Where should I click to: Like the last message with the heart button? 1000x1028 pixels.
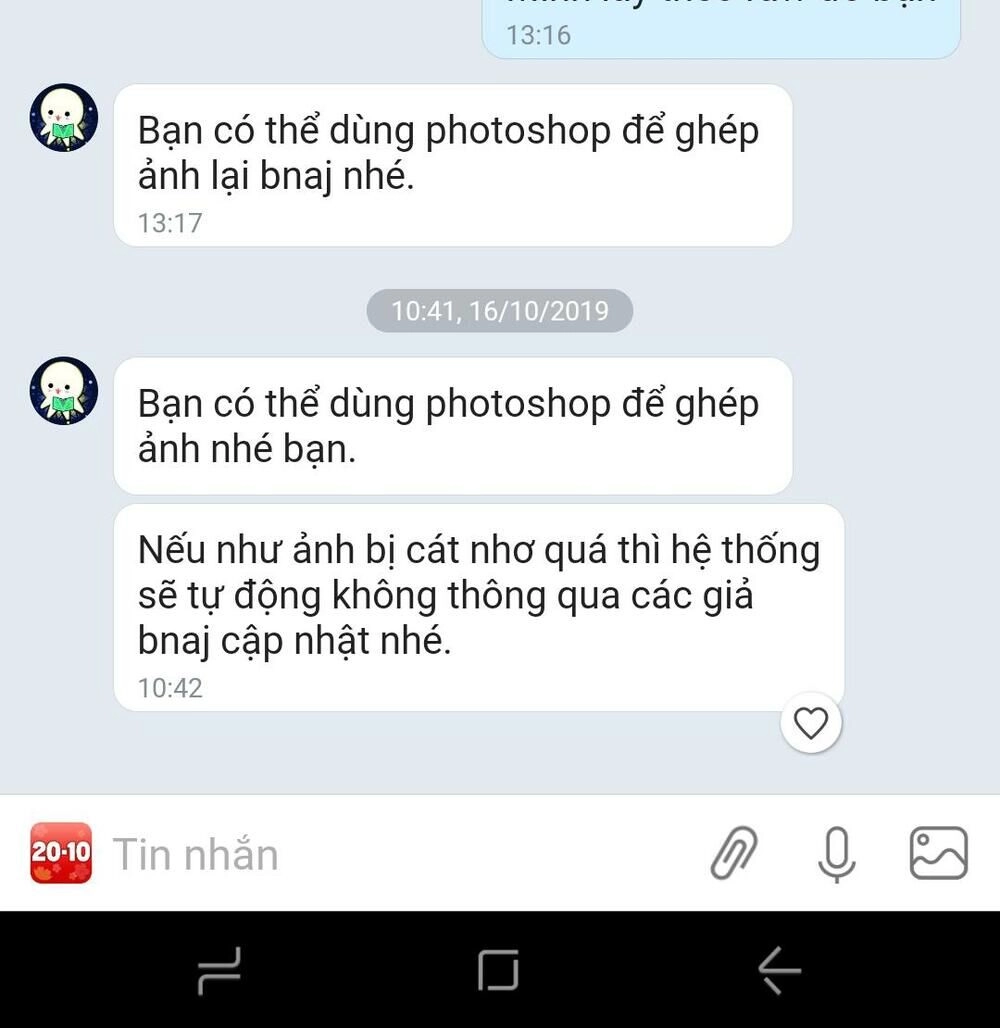click(811, 724)
